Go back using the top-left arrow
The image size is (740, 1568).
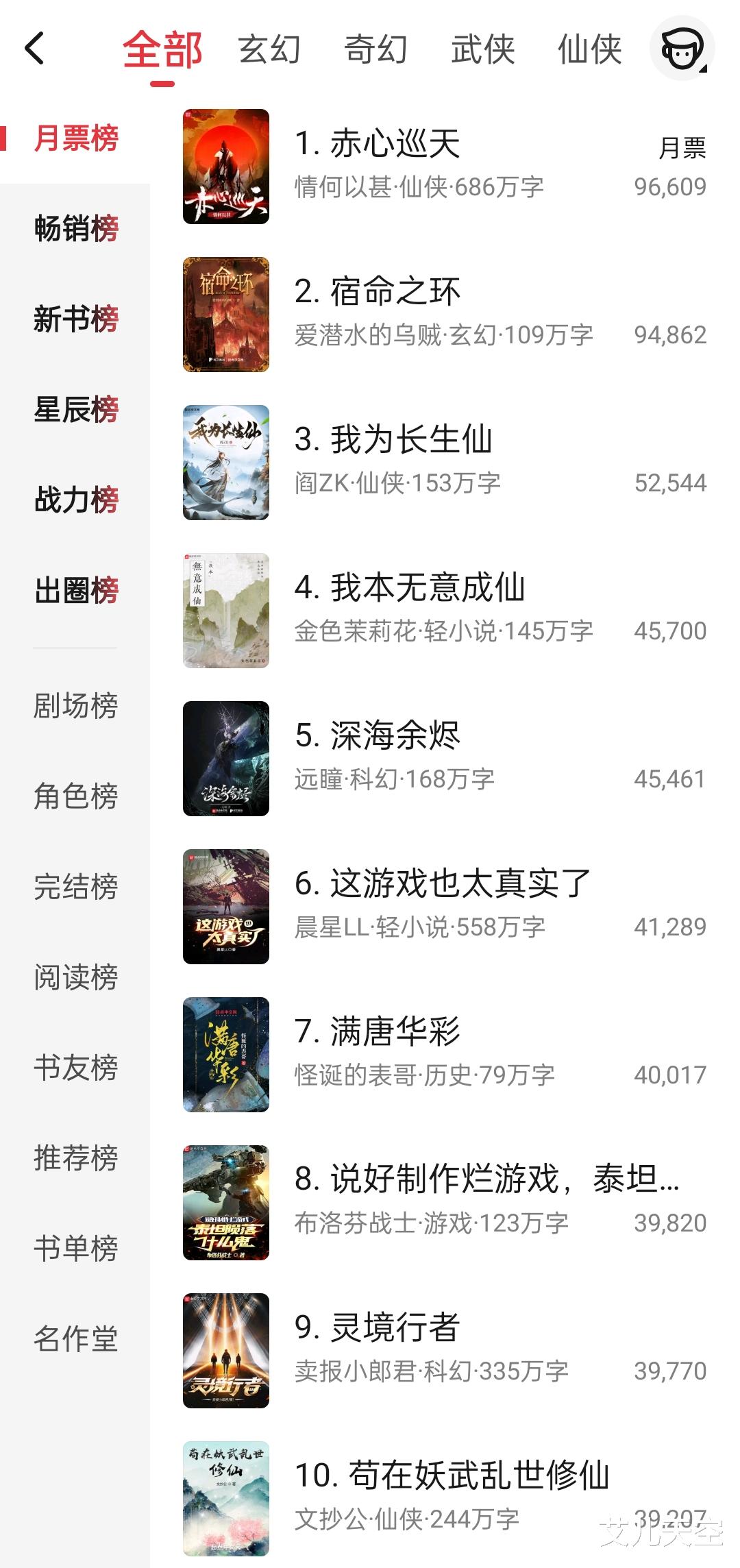(34, 49)
